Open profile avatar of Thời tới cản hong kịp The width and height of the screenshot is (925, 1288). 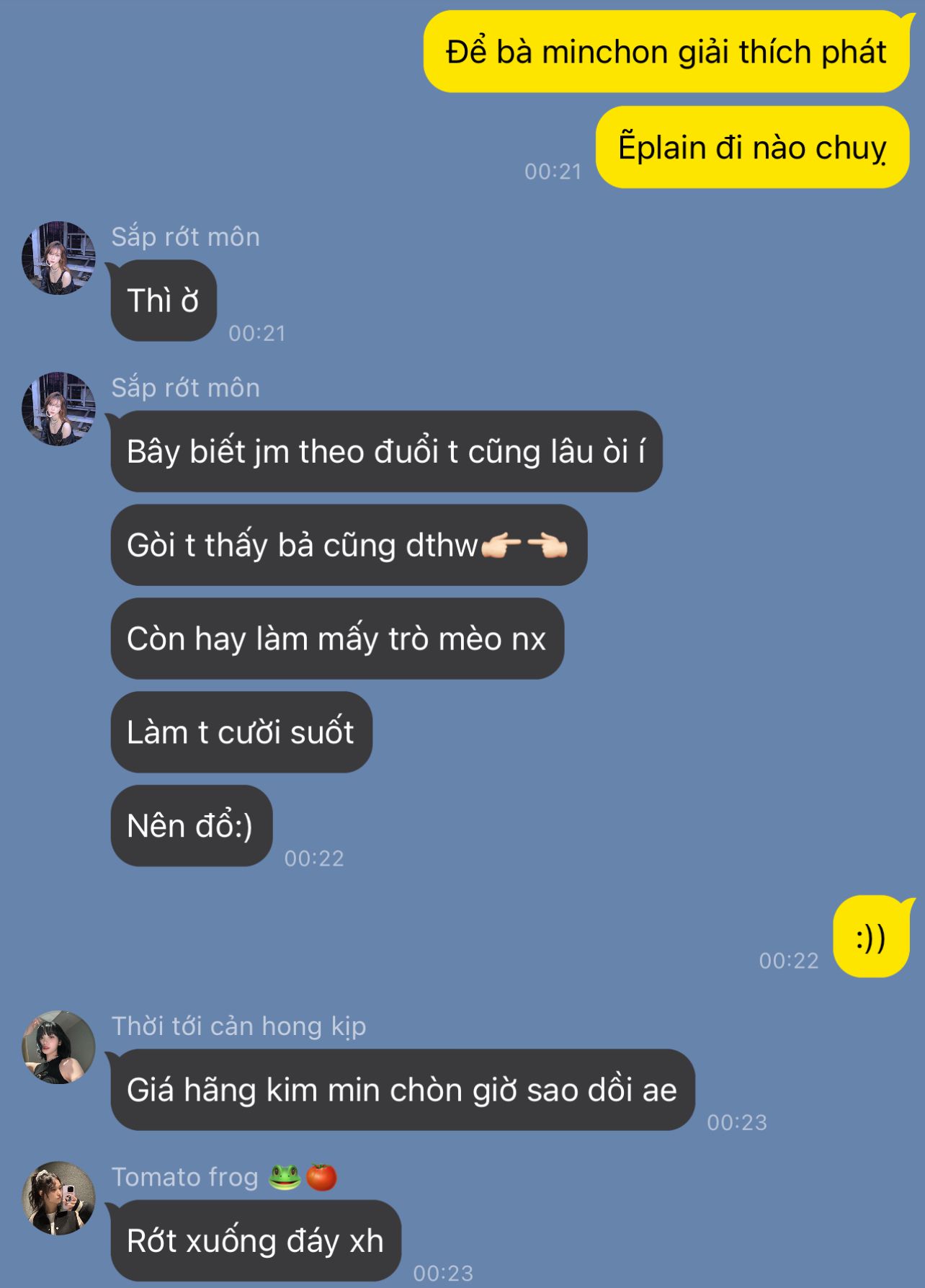(x=58, y=1047)
